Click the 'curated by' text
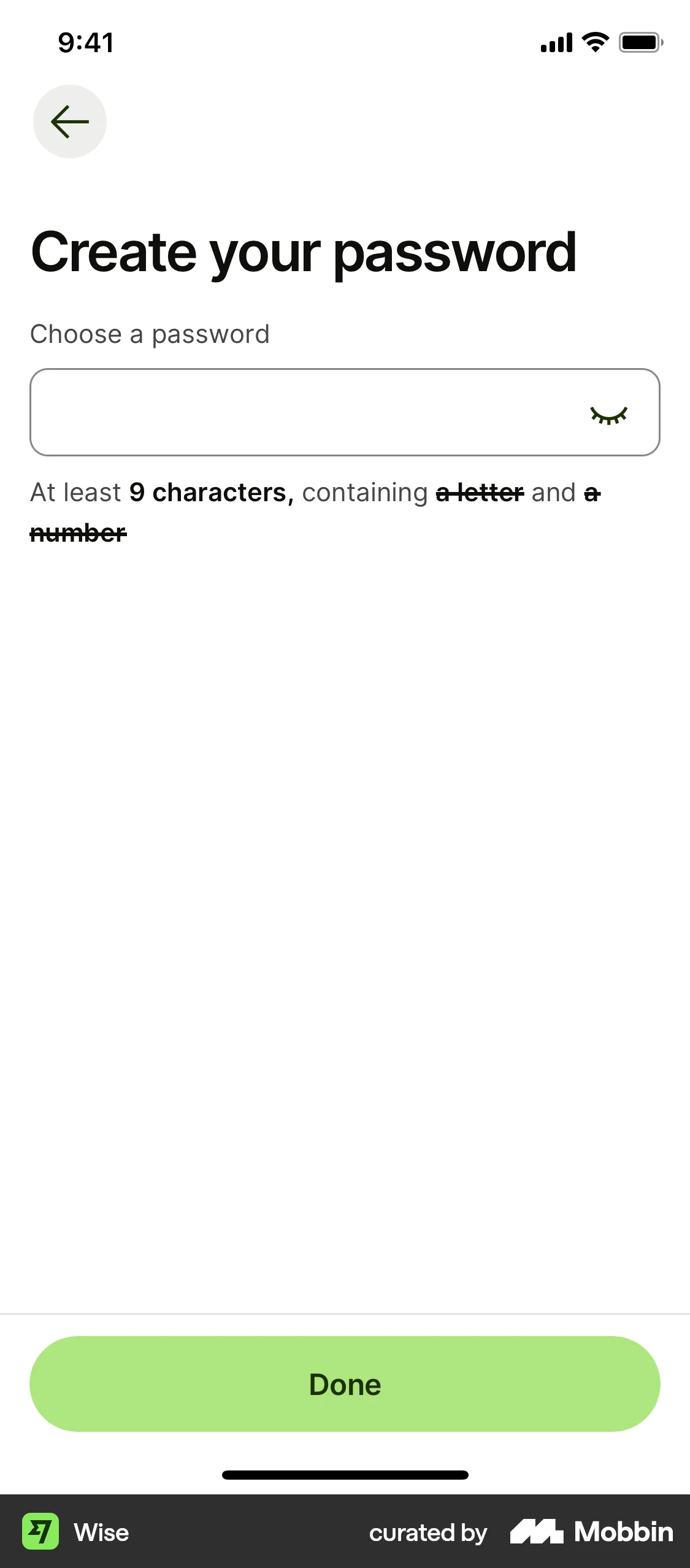Screen dimensions: 690x1568 tap(428, 1532)
